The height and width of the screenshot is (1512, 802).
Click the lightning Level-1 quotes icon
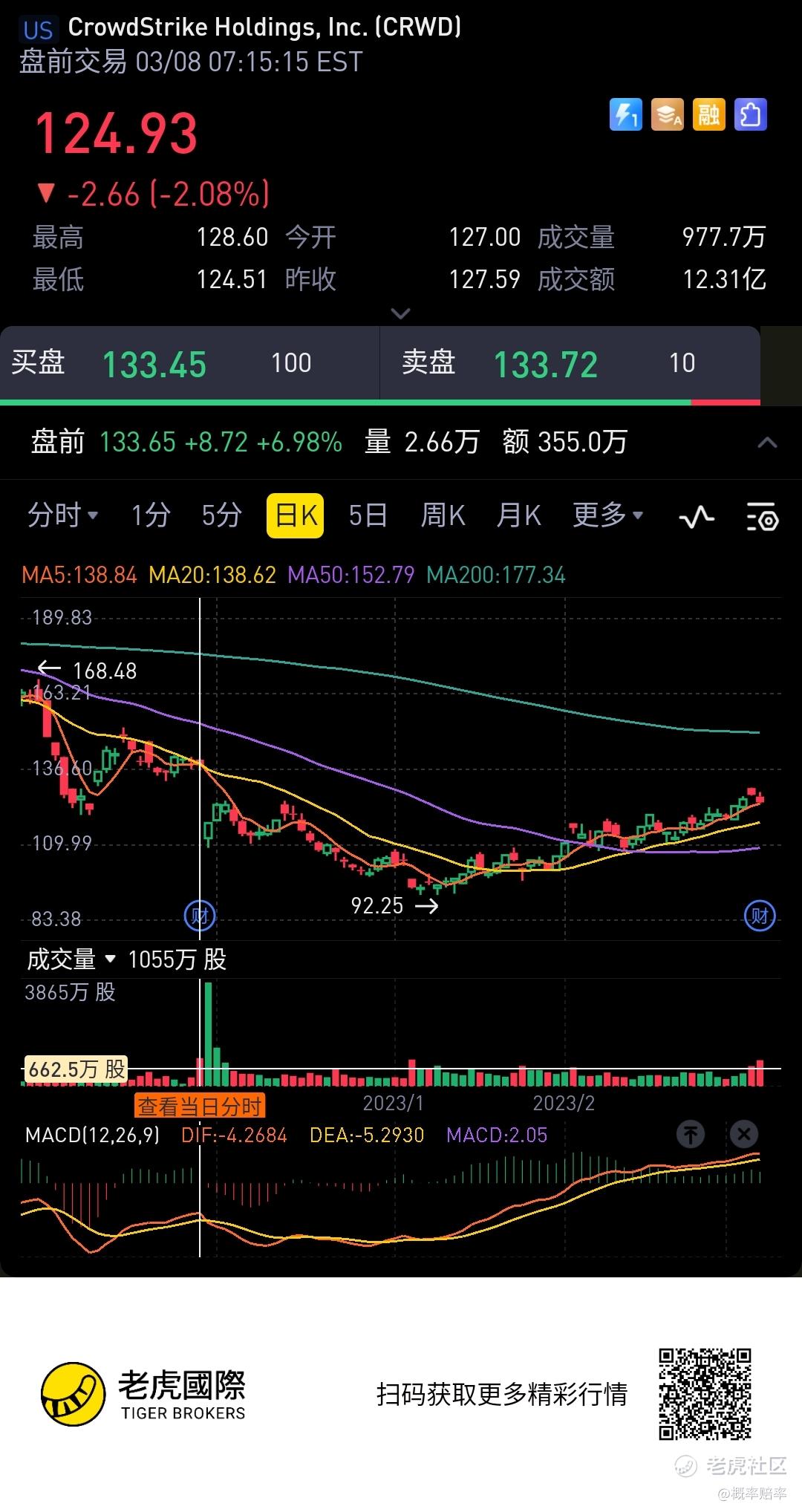(625, 116)
